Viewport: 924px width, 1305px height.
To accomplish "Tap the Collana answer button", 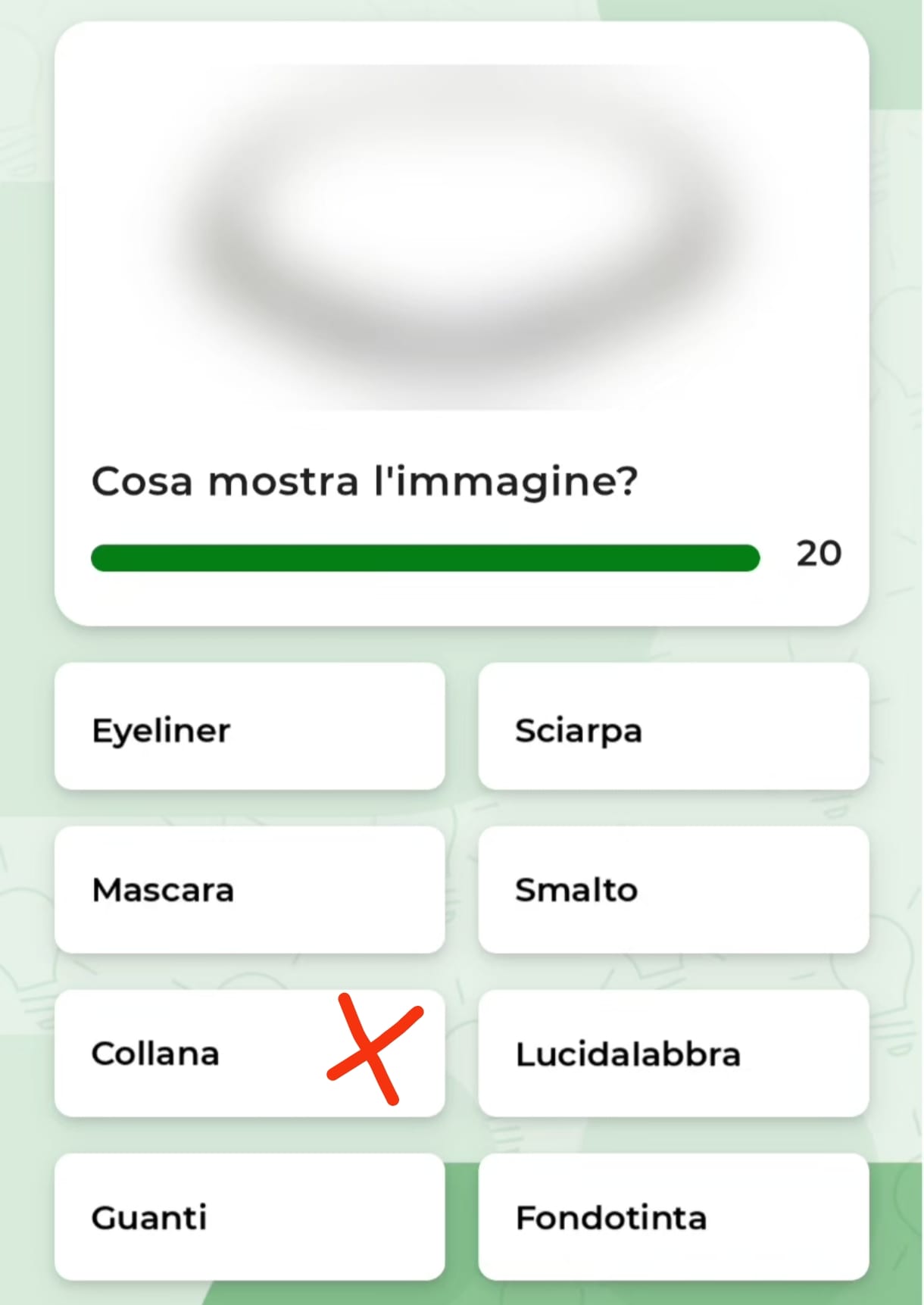I will tap(249, 1054).
